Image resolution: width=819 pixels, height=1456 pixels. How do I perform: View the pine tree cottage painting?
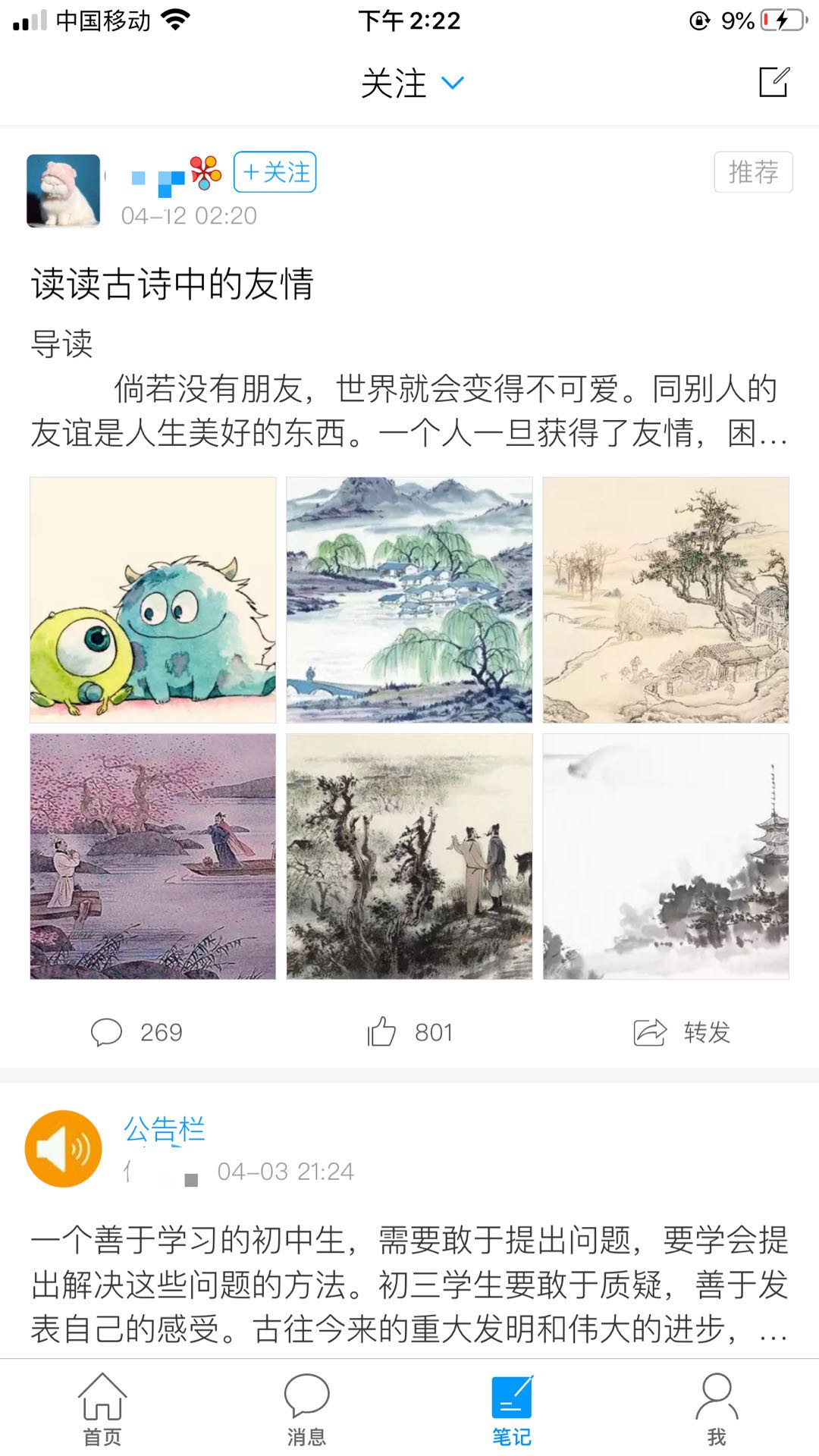click(x=666, y=600)
